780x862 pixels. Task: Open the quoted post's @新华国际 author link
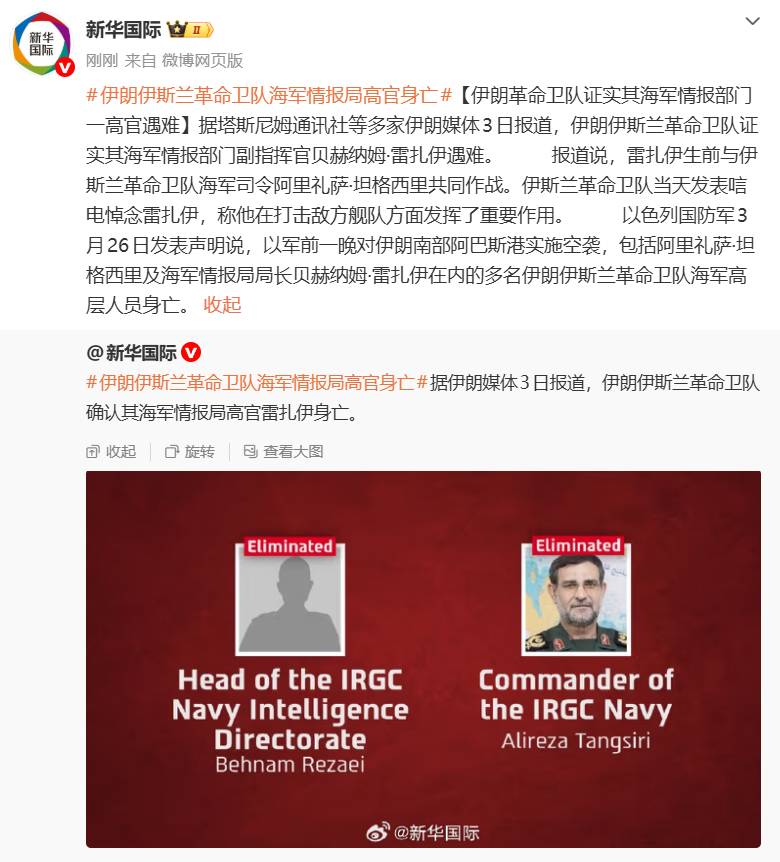[132, 352]
